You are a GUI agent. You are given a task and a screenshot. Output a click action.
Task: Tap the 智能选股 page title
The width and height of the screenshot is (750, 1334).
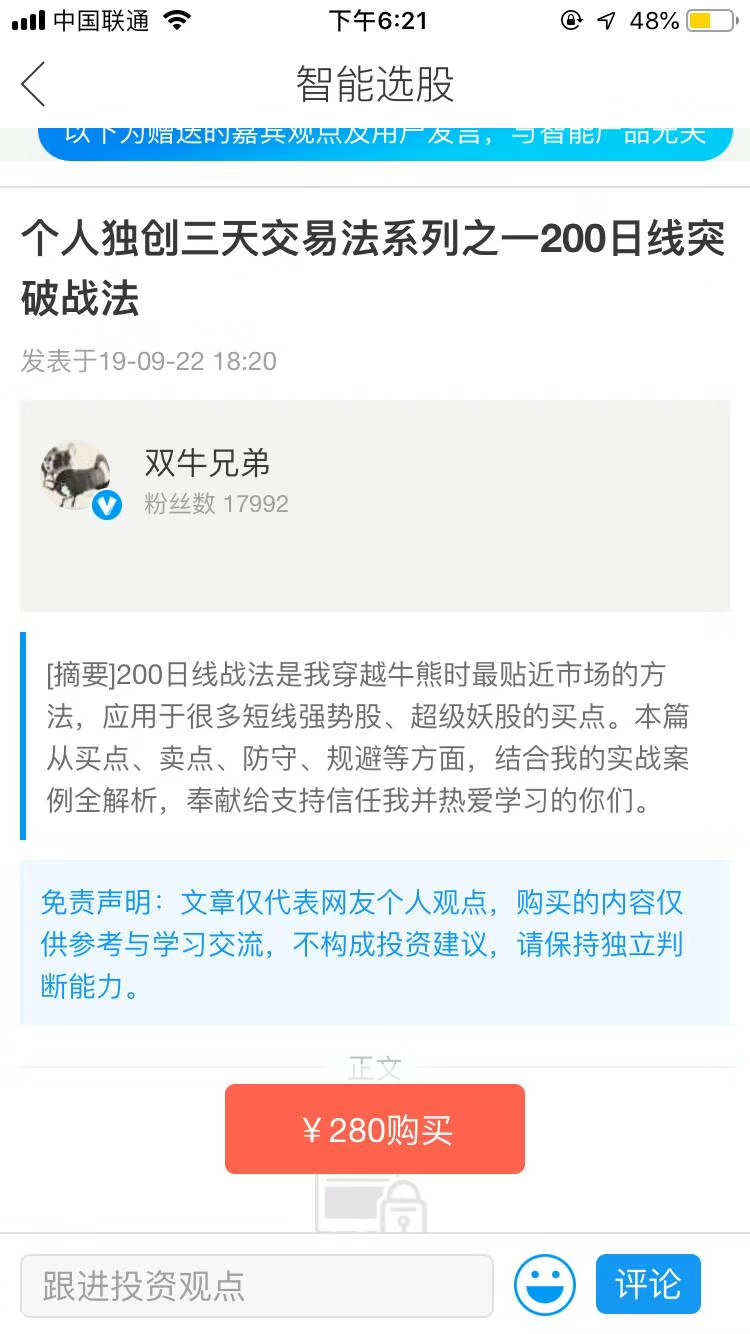pyautogui.click(x=375, y=86)
